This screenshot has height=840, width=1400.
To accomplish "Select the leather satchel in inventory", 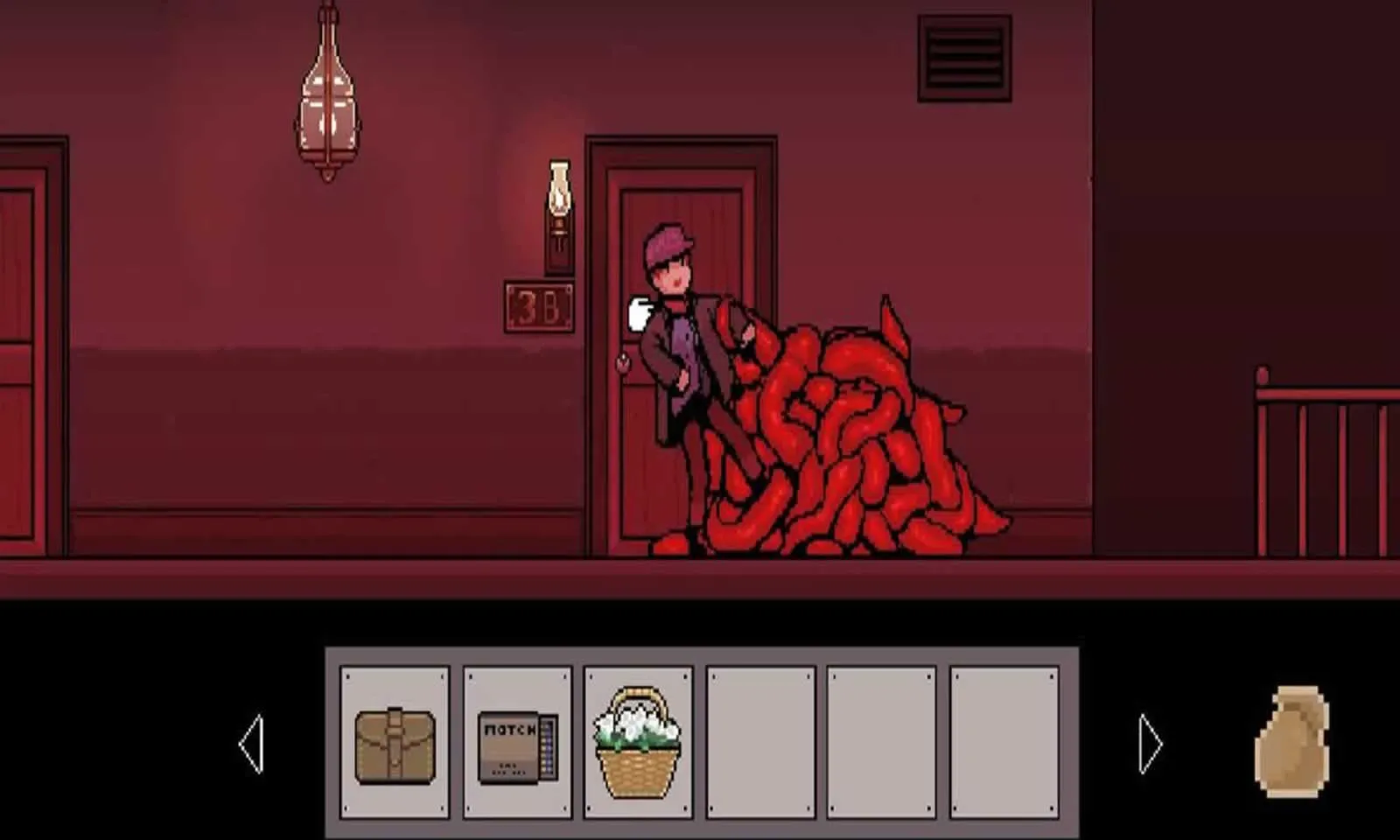I will coord(395,744).
